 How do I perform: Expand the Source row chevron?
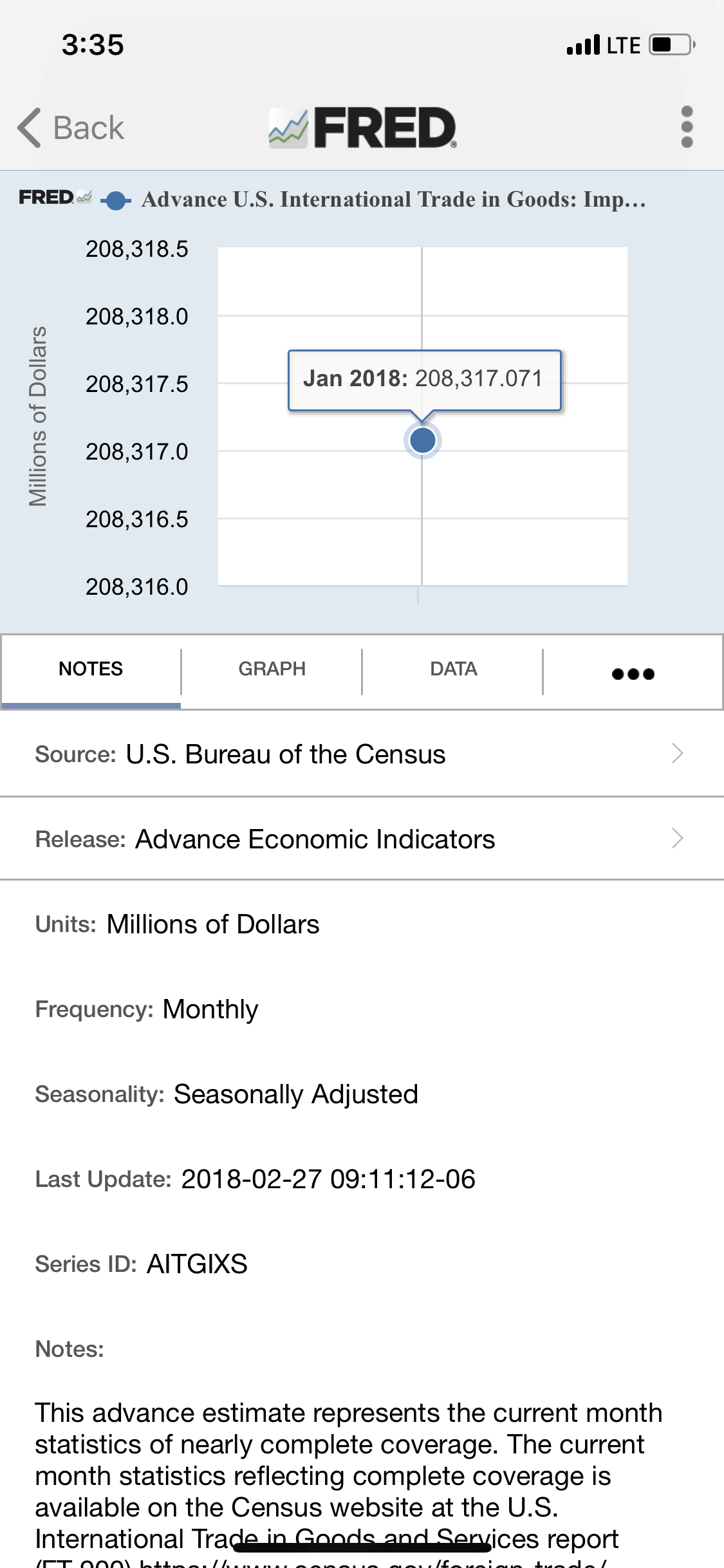pos(676,754)
